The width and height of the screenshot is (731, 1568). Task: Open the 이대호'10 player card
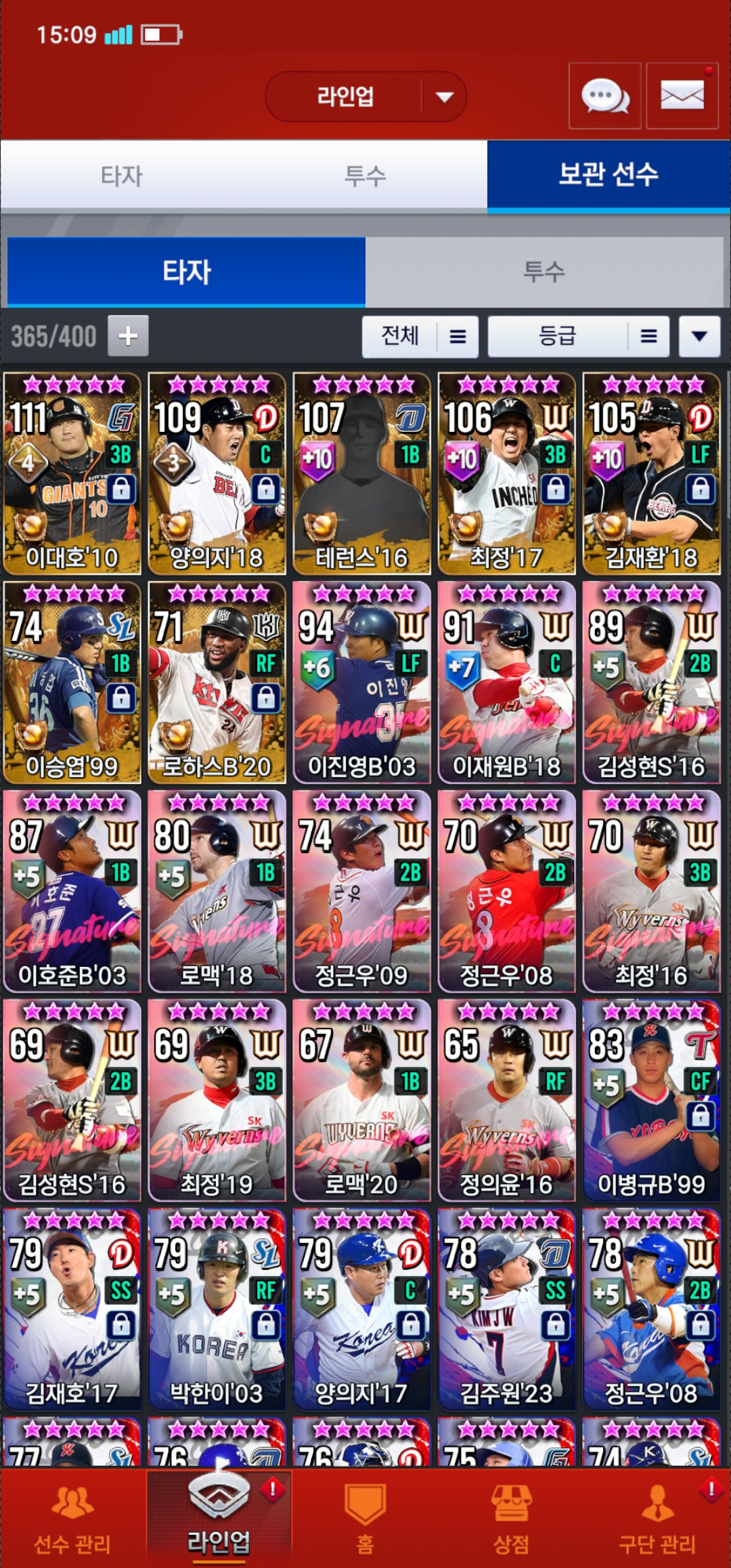coord(72,473)
